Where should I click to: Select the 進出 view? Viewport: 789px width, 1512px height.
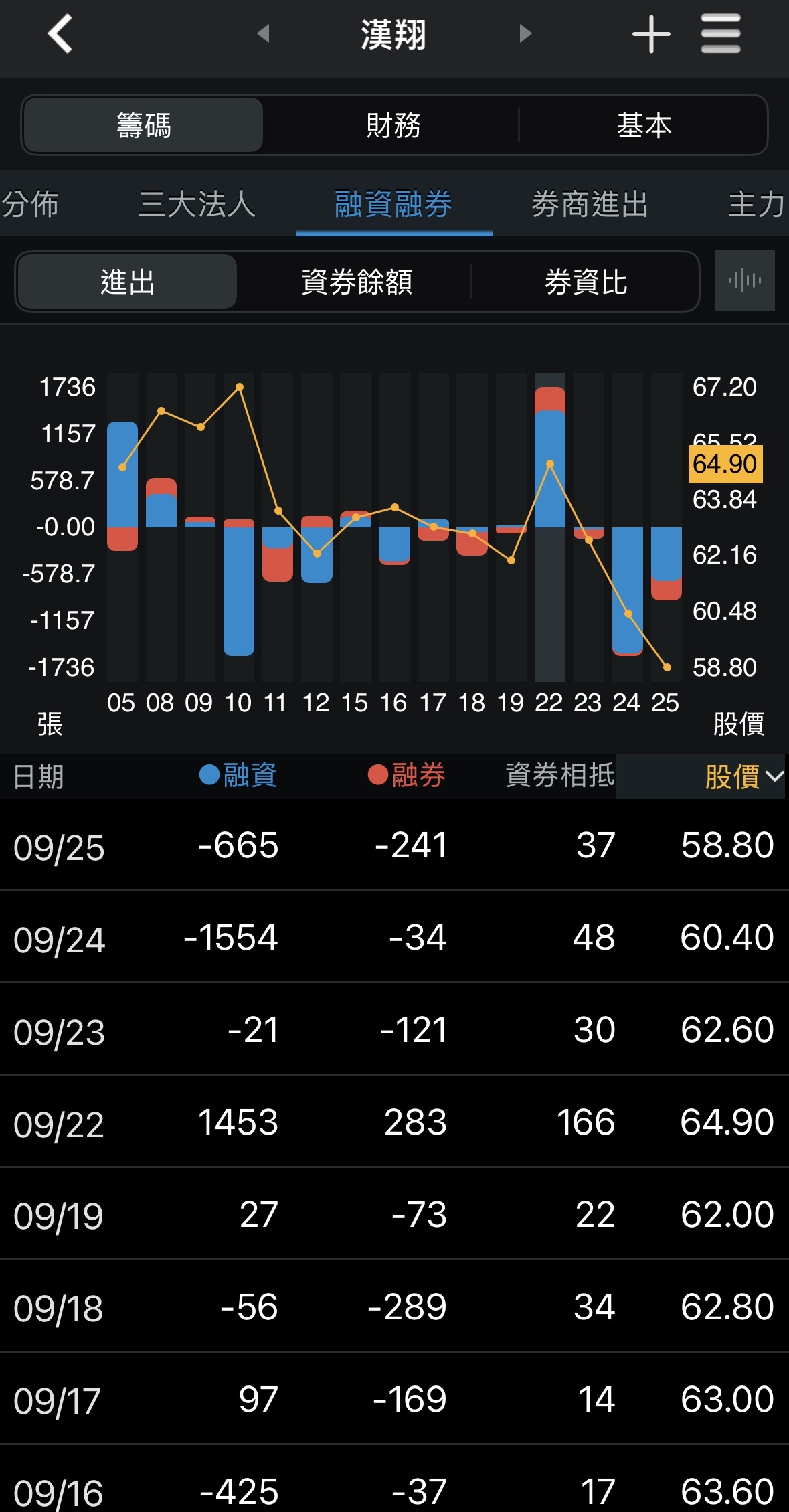tap(127, 282)
